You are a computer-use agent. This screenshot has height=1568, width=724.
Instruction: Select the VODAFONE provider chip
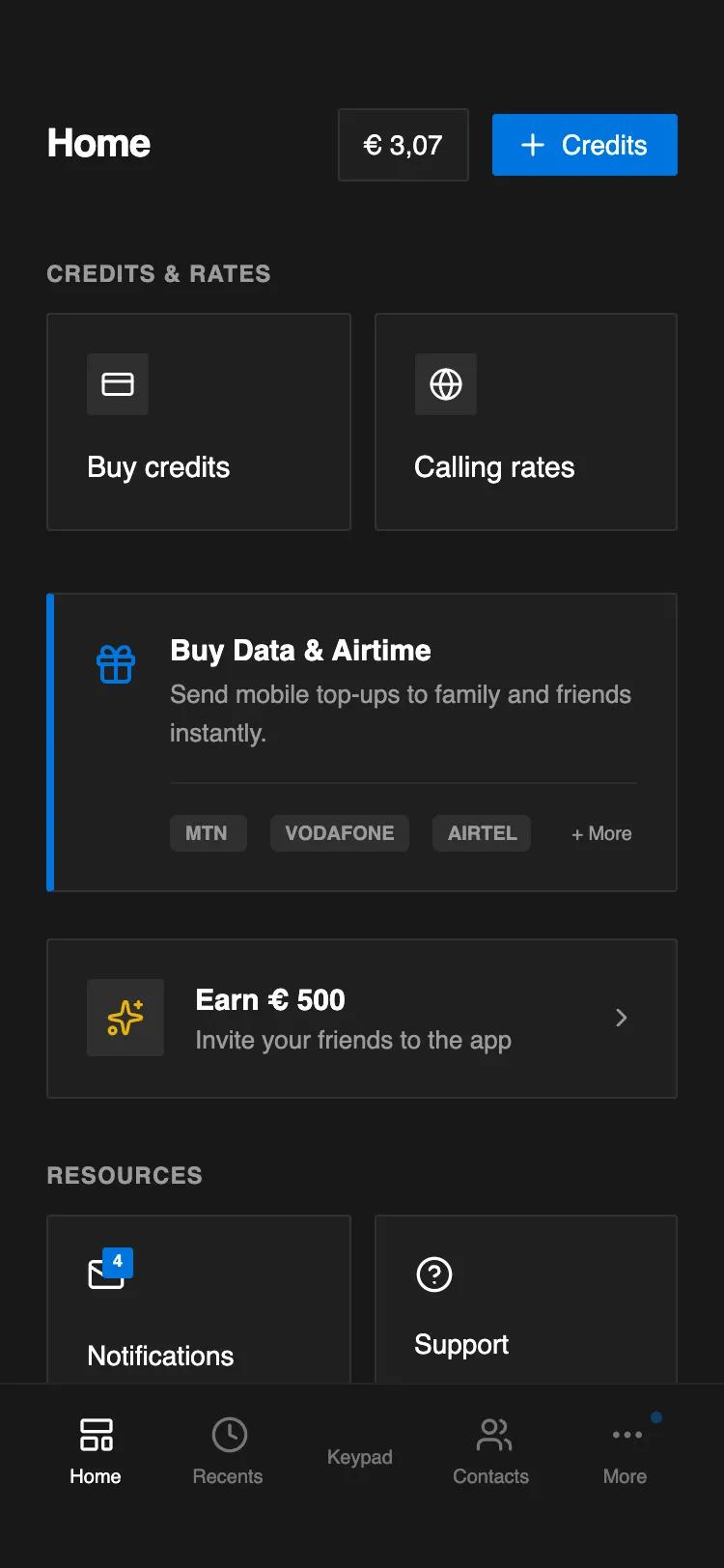tap(339, 833)
